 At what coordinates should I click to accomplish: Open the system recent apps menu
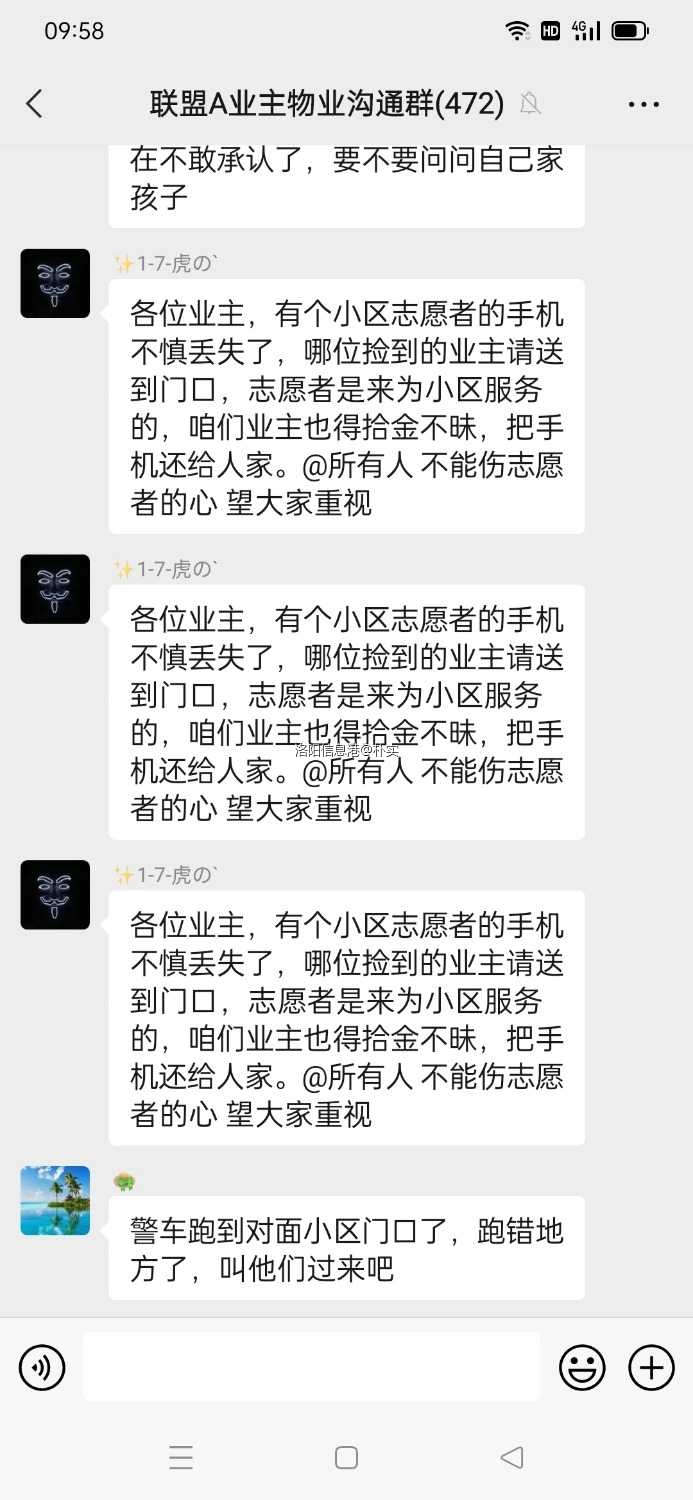181,1458
